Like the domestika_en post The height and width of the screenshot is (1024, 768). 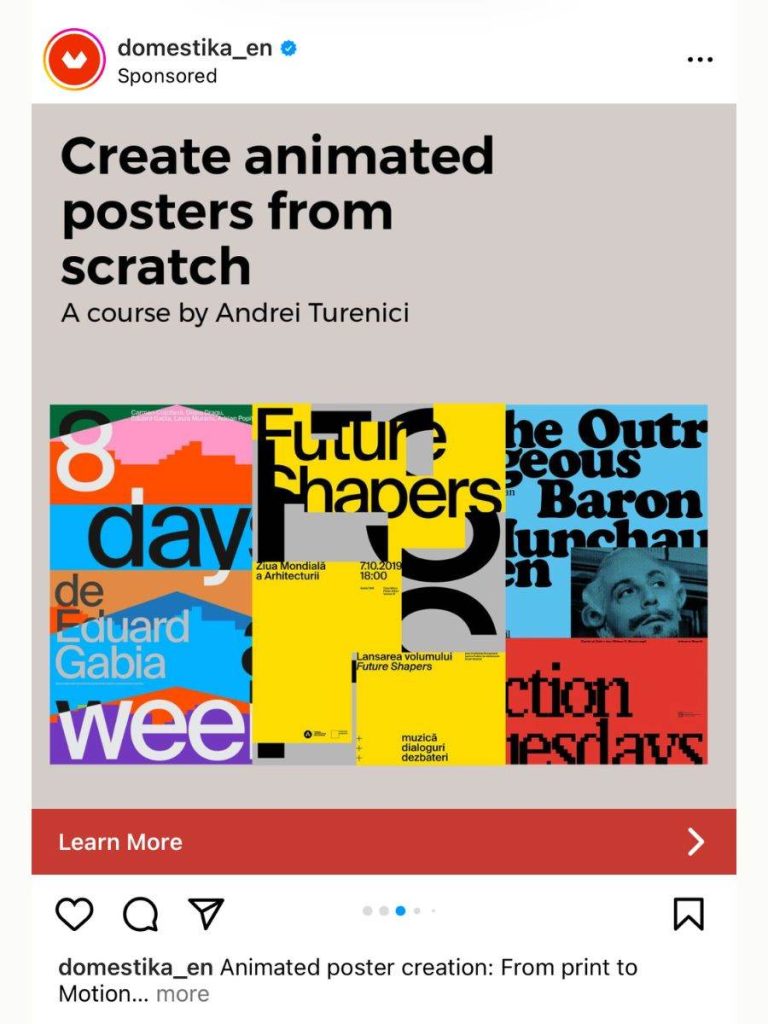click(x=74, y=913)
